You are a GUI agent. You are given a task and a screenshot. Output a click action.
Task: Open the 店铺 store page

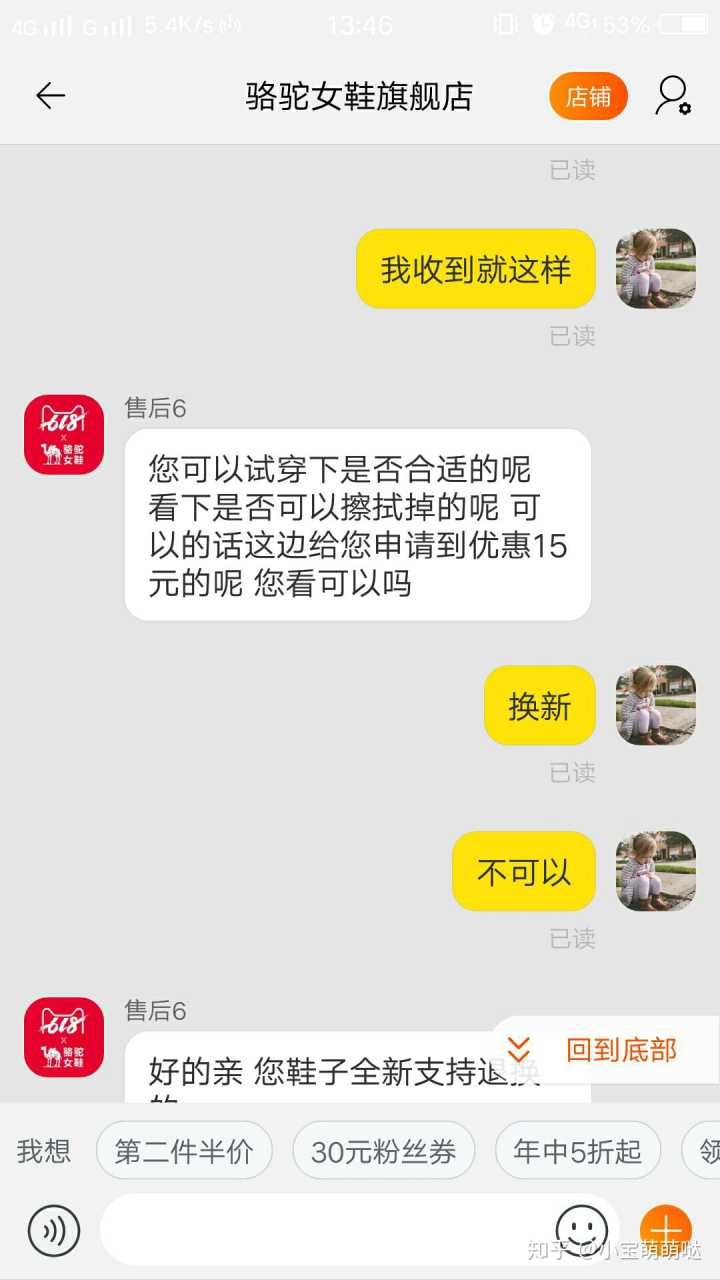tap(588, 96)
